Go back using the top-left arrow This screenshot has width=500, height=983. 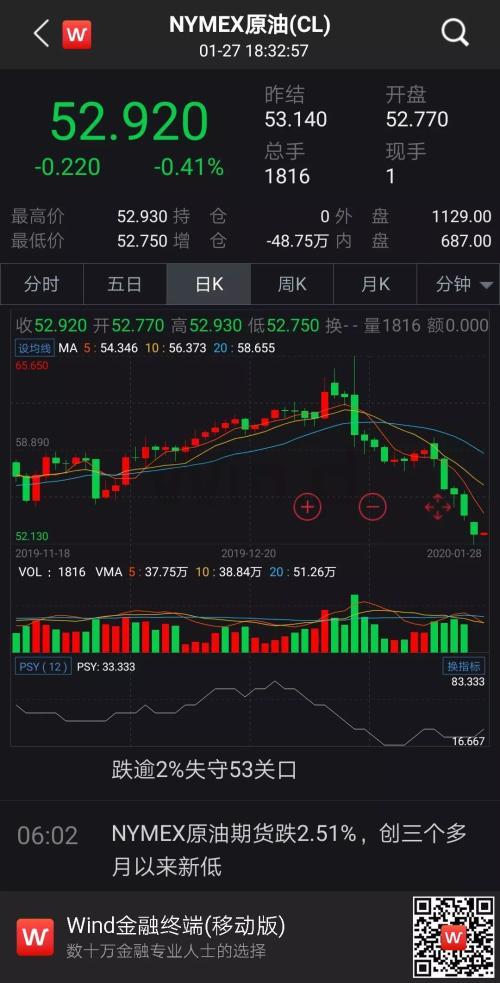point(41,33)
